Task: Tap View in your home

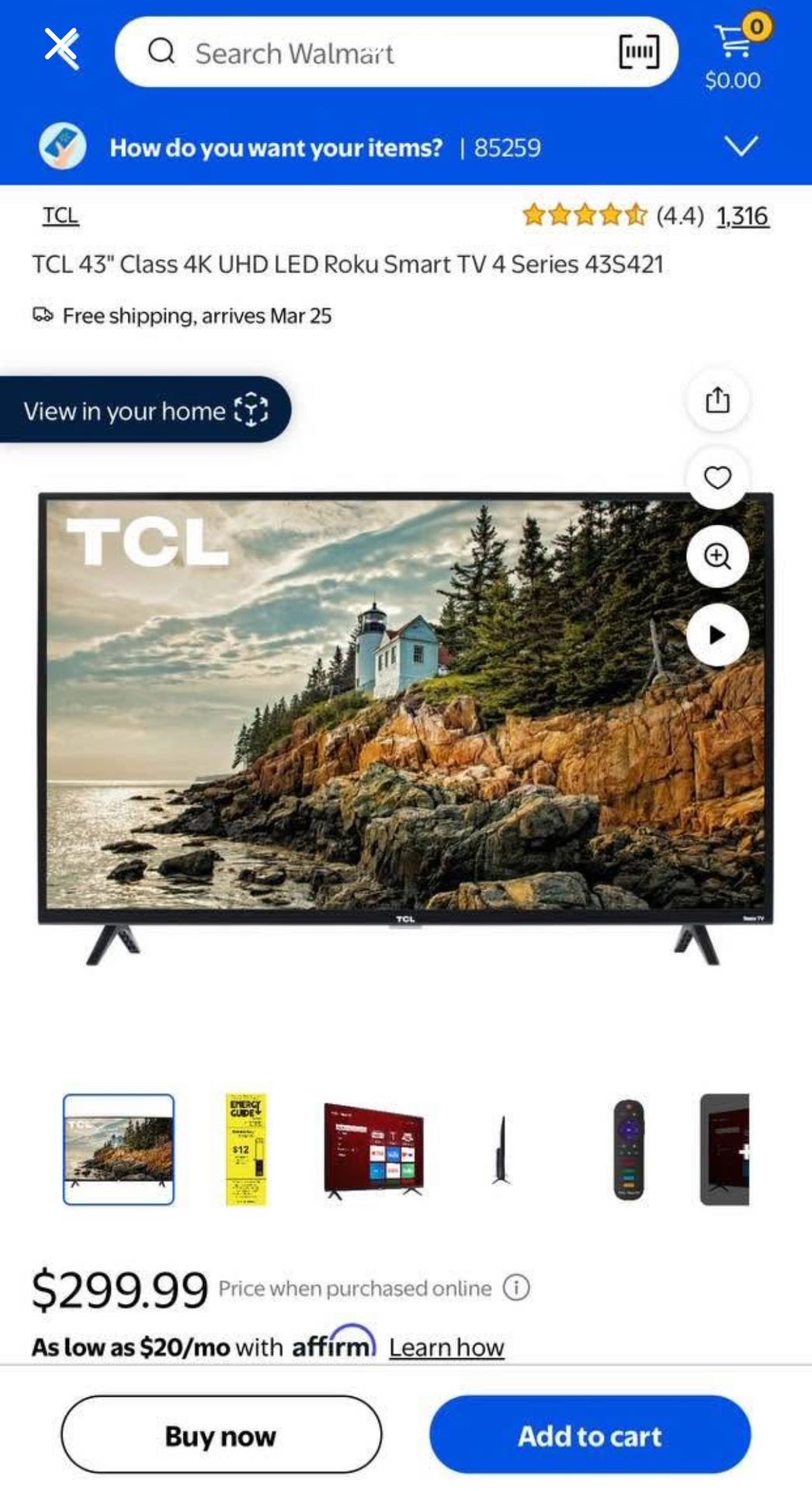Action: (145, 410)
